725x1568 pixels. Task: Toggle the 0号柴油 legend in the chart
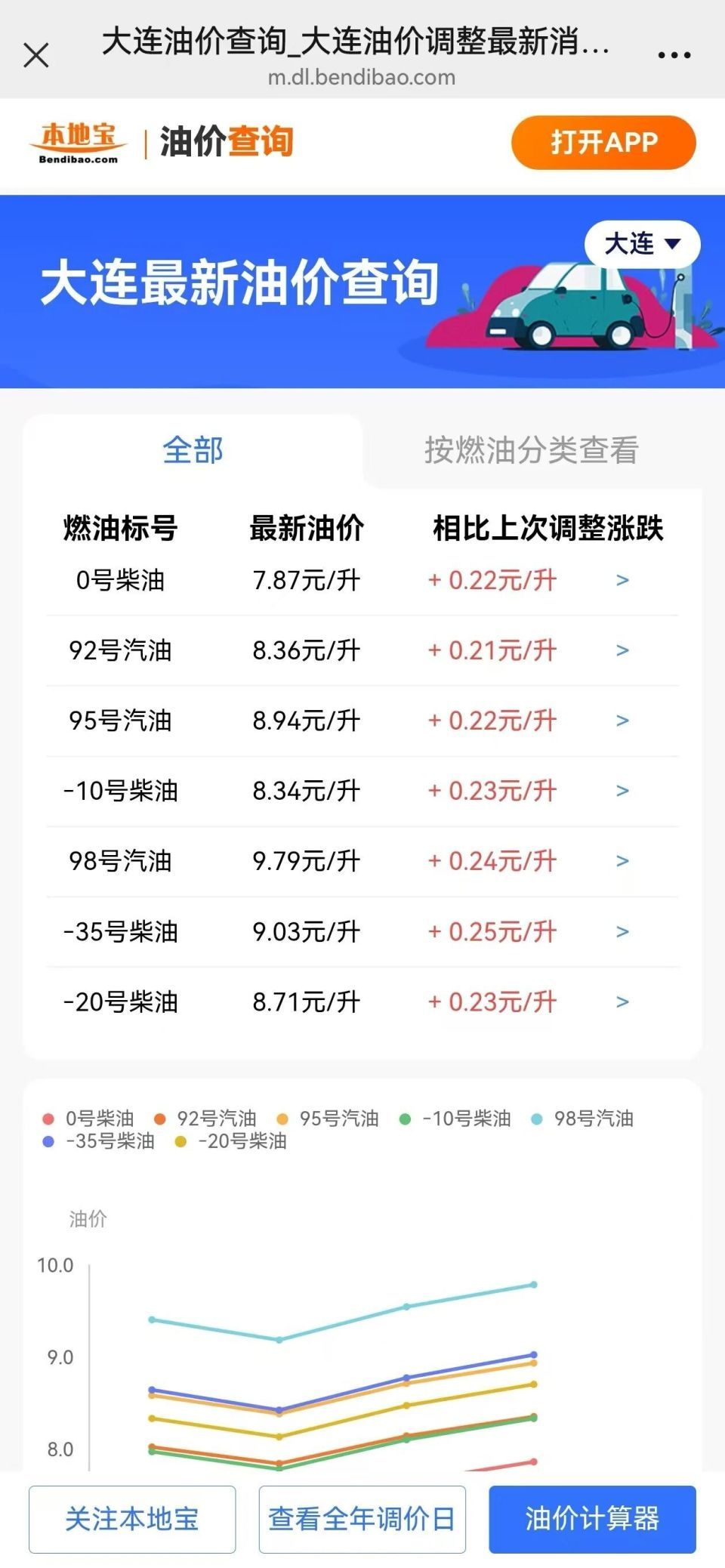point(88,1119)
